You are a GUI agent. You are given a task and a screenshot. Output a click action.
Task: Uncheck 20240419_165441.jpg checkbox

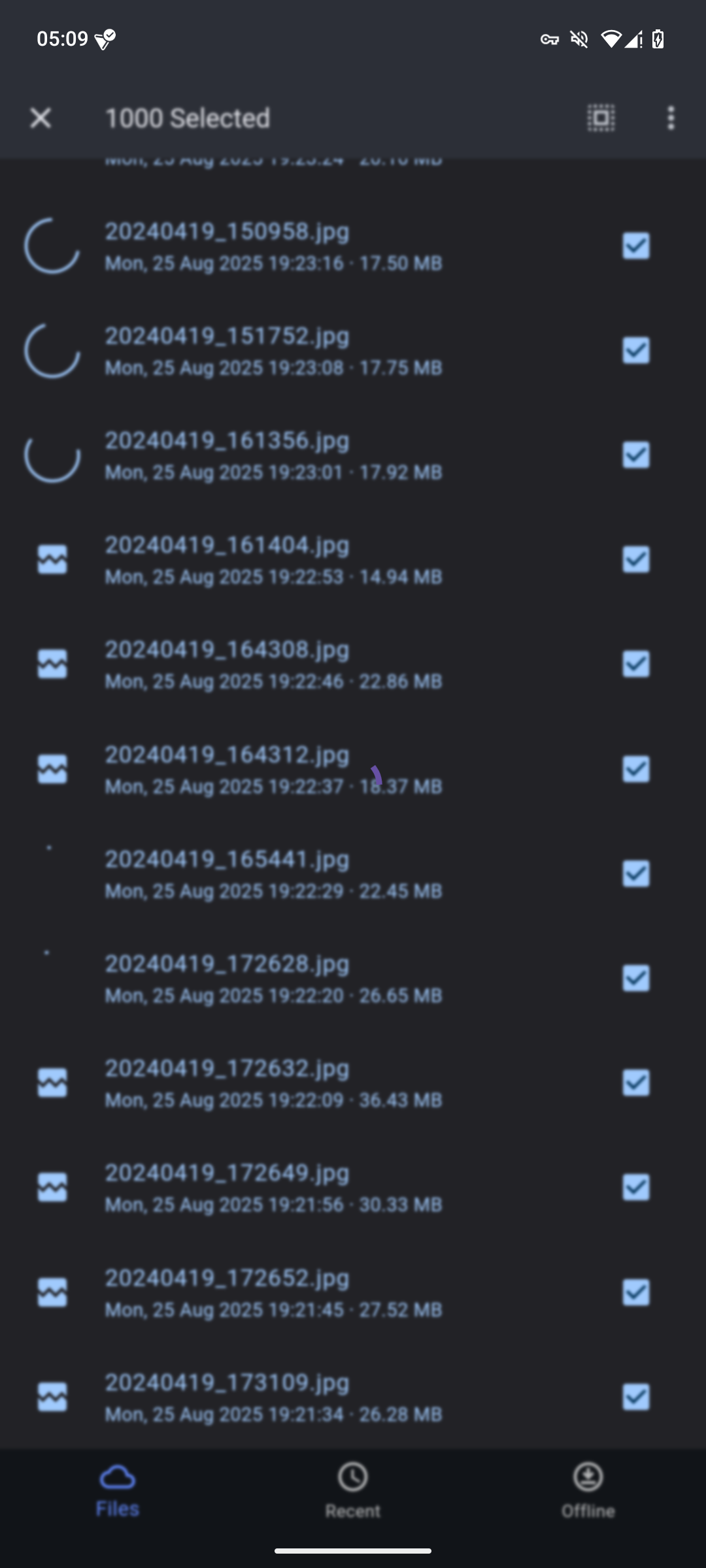635,874
